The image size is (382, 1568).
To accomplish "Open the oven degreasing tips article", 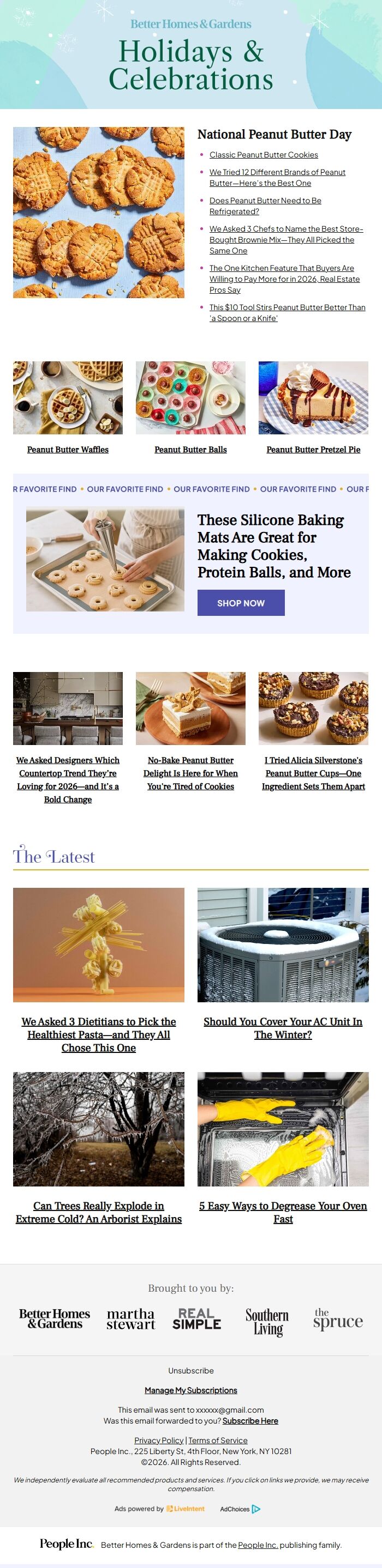I will [x=283, y=1212].
